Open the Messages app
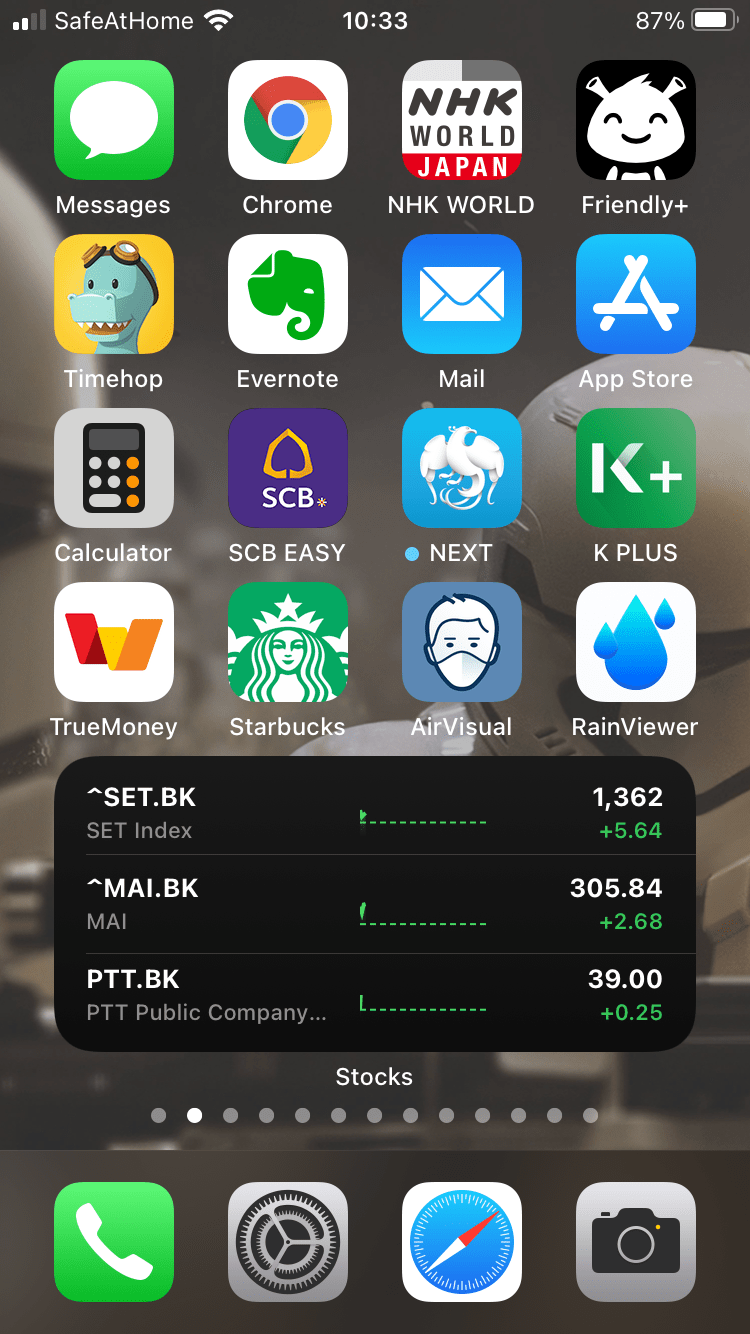Viewport: 750px width, 1334px height. 113,120
